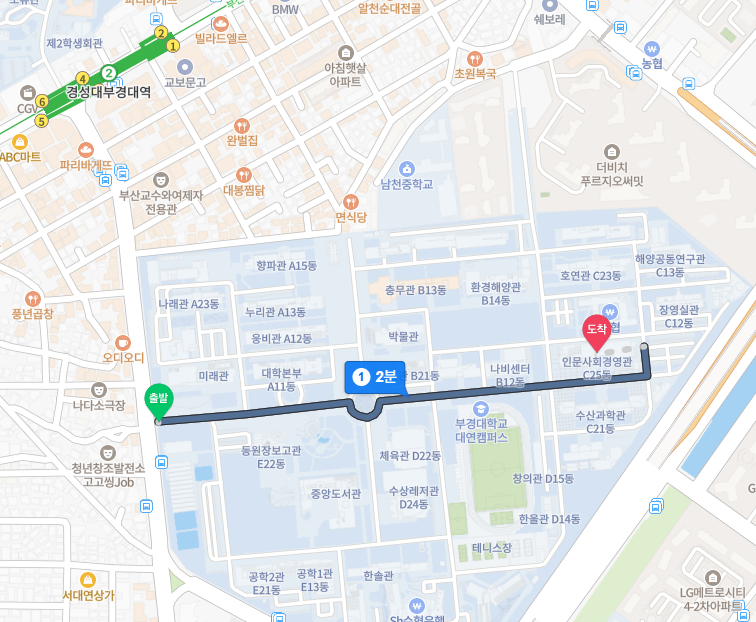This screenshot has height=622, width=756.
Task: Open the 오디오디 restaurant marker
Action: tap(123, 341)
